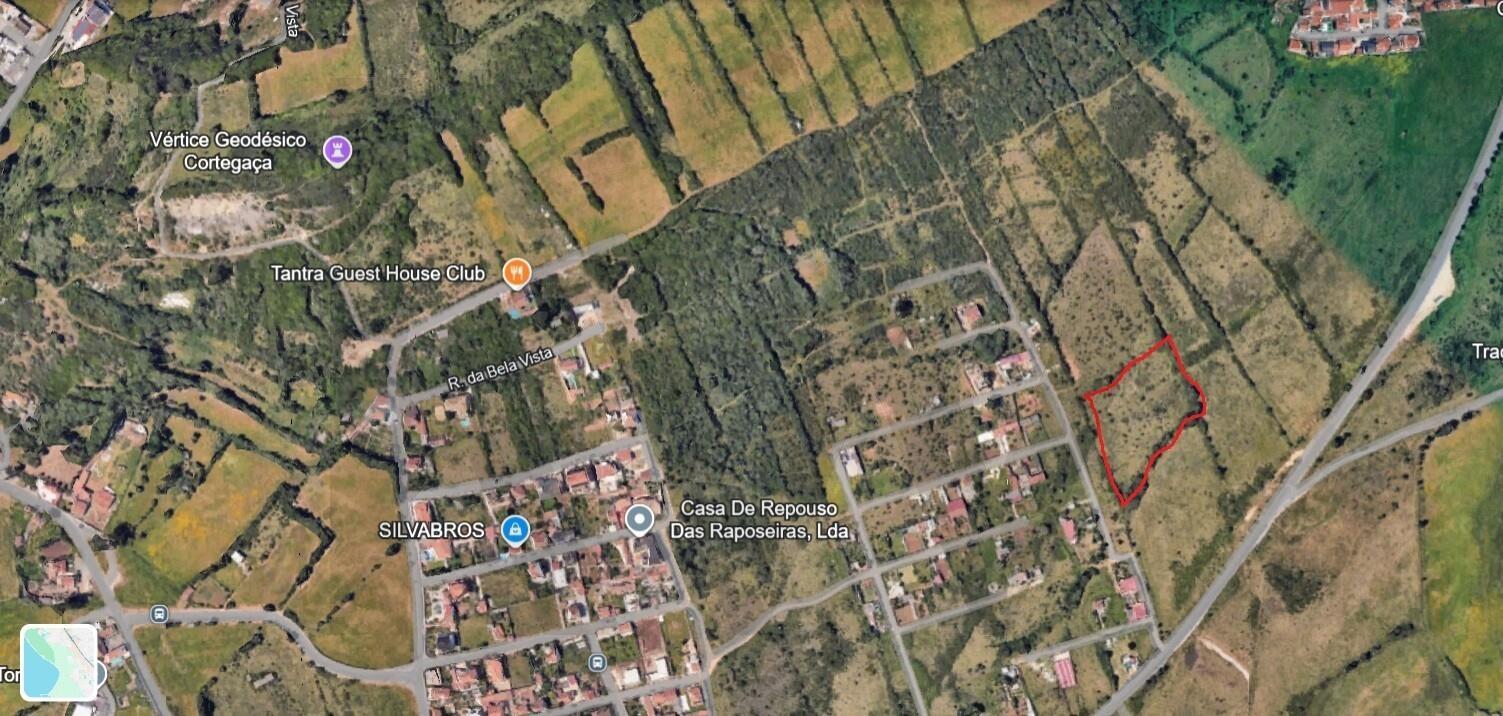1503x716 pixels.
Task: Select the Tantra Guest House Club marker
Action: [516, 270]
